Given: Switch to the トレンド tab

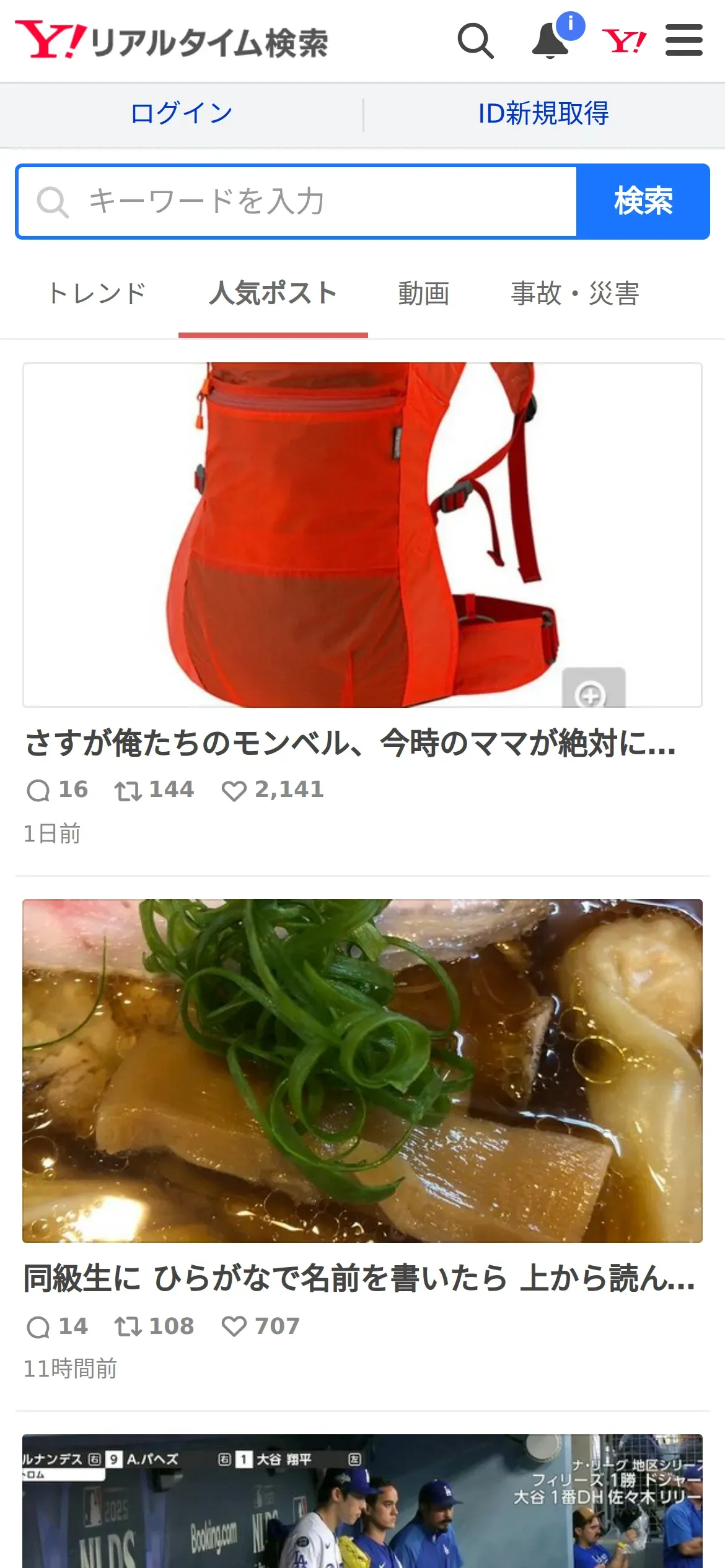Looking at the screenshot, I should tap(97, 294).
